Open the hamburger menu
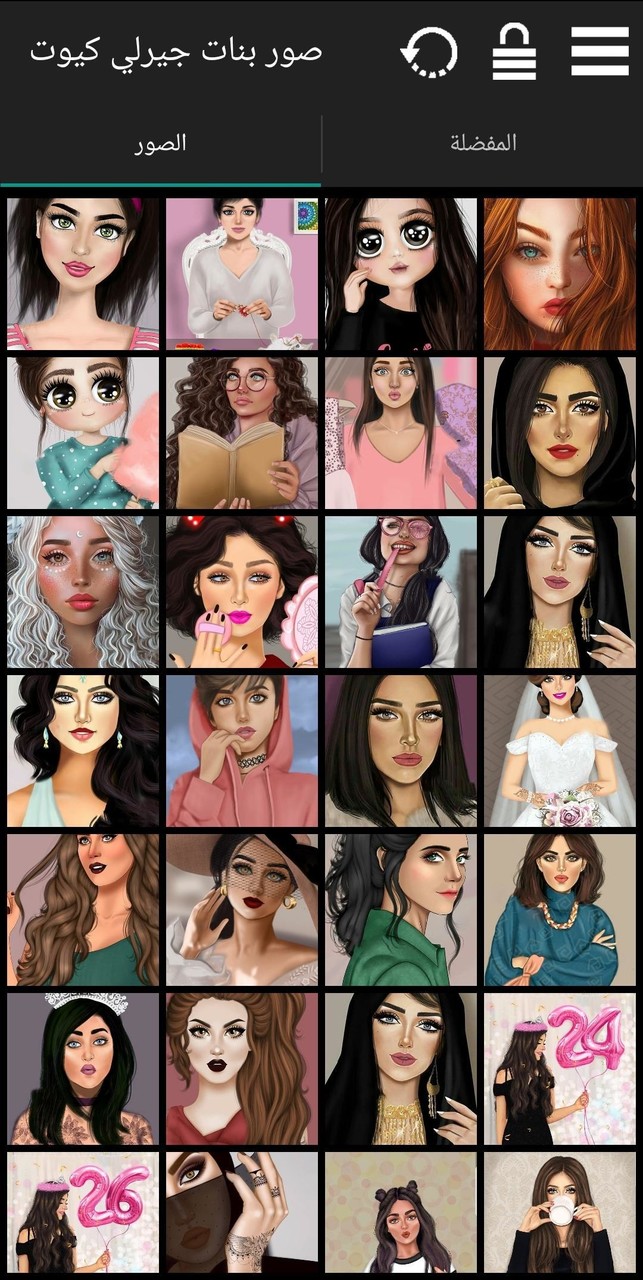Screen dimensions: 643x1280 point(599,52)
